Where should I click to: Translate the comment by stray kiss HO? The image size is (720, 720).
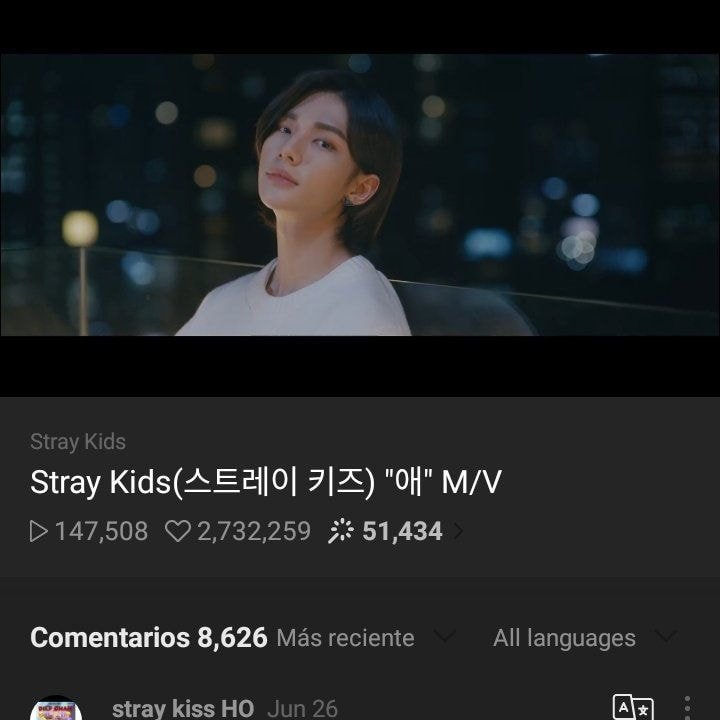click(x=632, y=708)
